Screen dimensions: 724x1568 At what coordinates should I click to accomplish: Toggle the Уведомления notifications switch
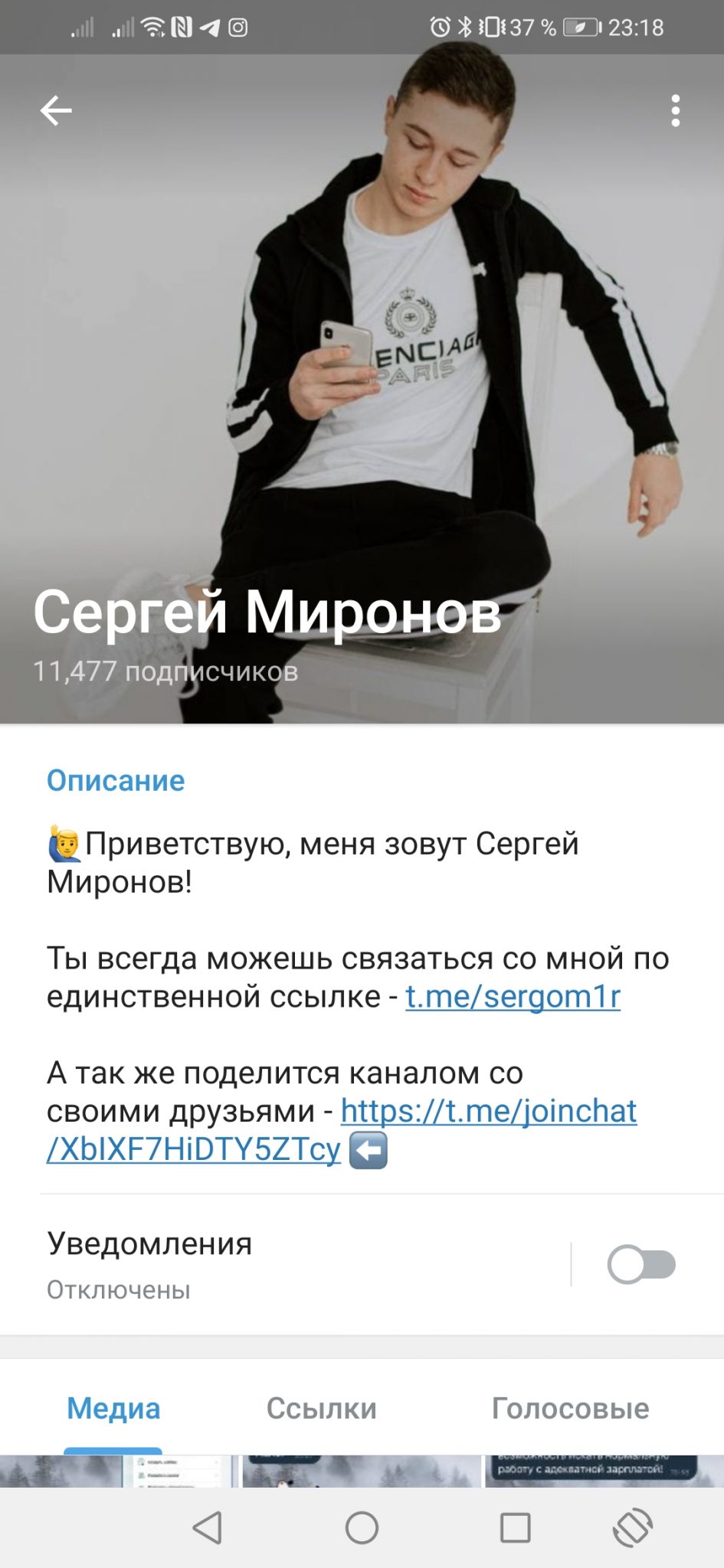point(641,1264)
